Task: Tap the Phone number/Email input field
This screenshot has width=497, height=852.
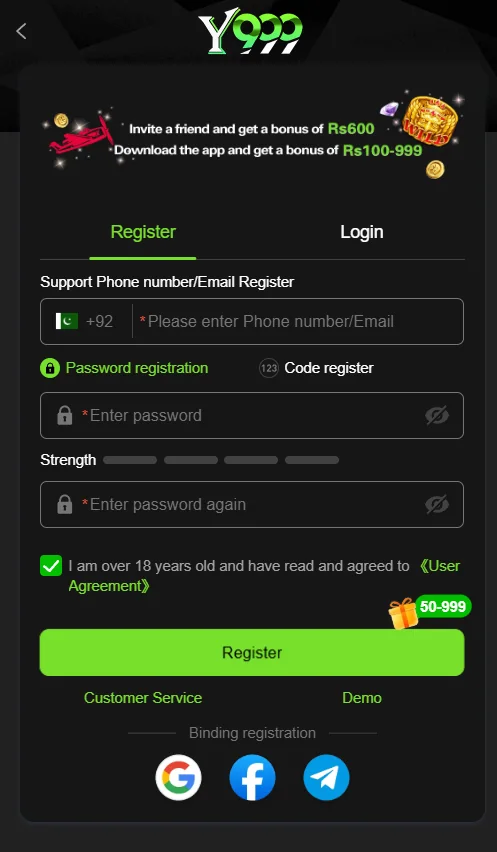Action: click(298, 321)
